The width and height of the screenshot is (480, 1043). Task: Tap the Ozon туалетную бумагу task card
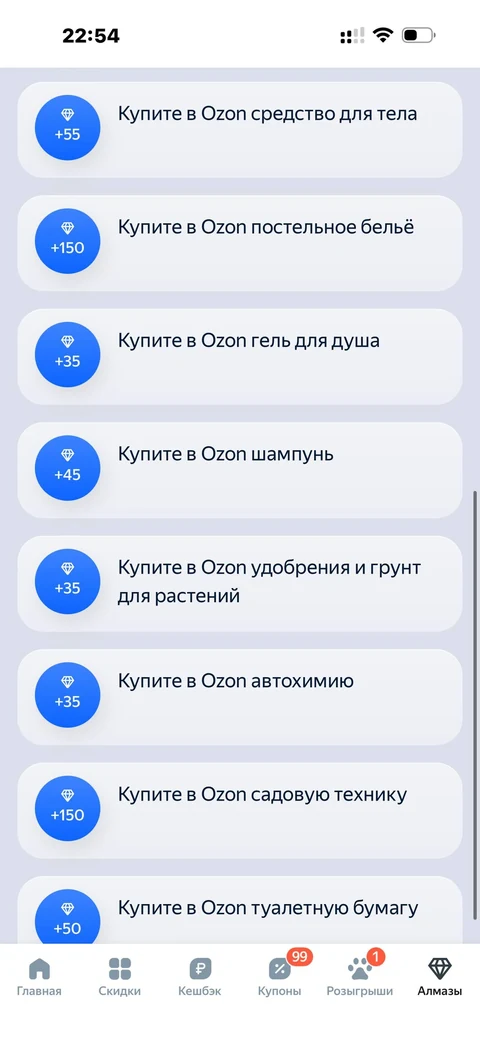239,910
